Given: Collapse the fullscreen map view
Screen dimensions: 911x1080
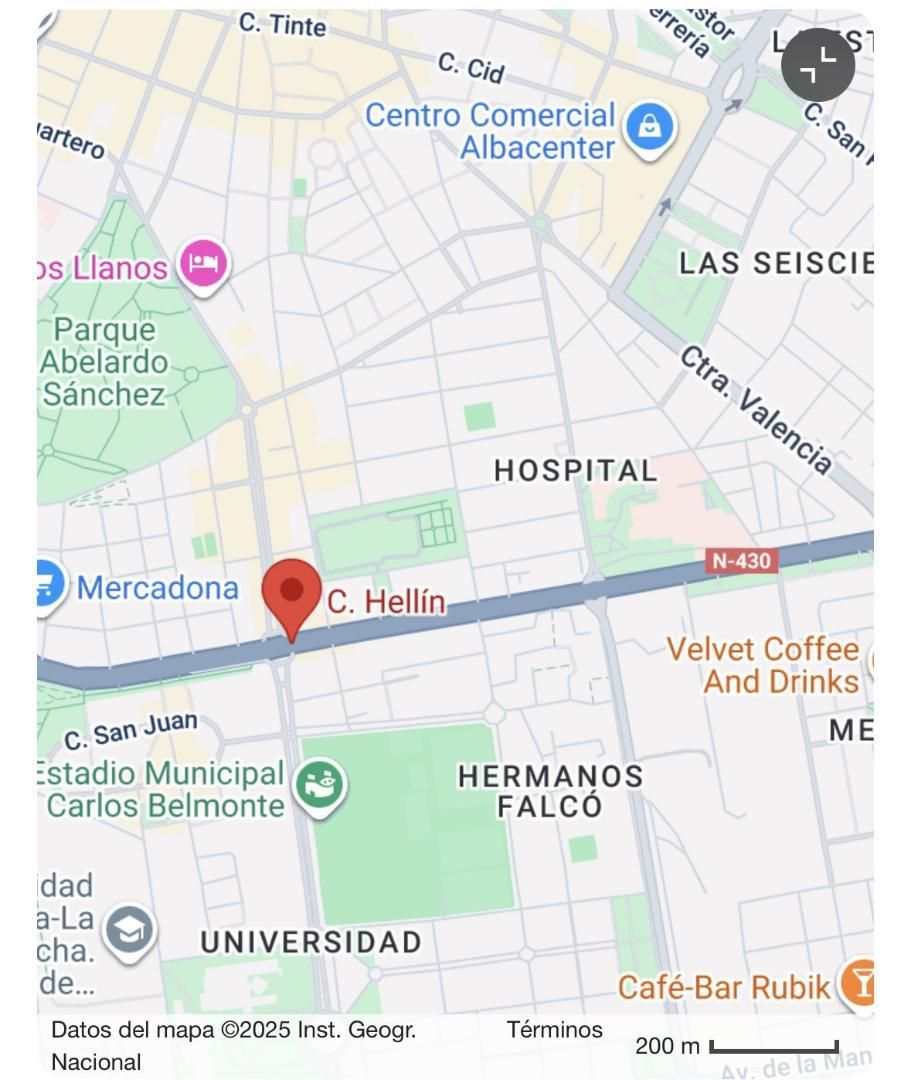Looking at the screenshot, I should click(817, 66).
